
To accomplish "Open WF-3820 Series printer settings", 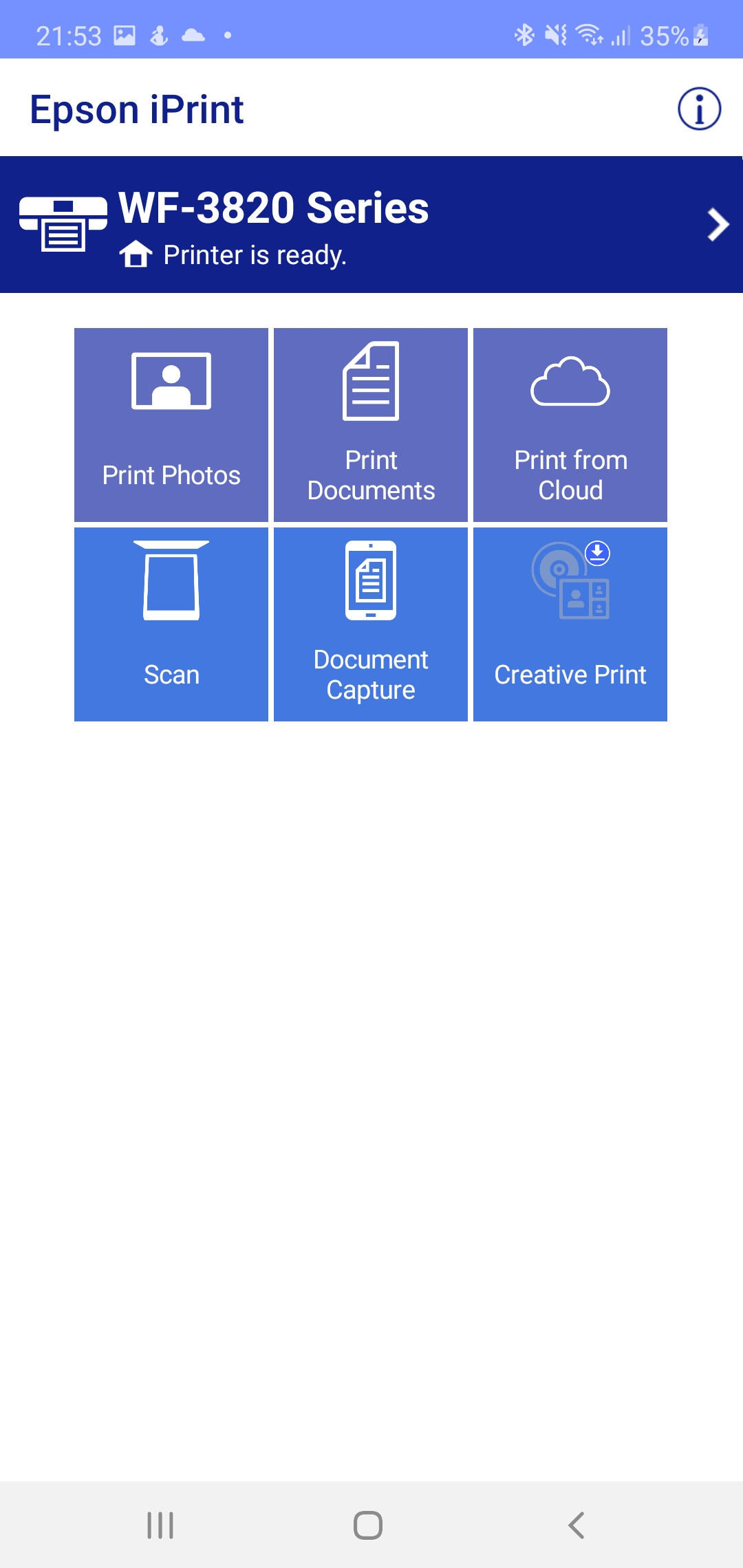I will [371, 225].
